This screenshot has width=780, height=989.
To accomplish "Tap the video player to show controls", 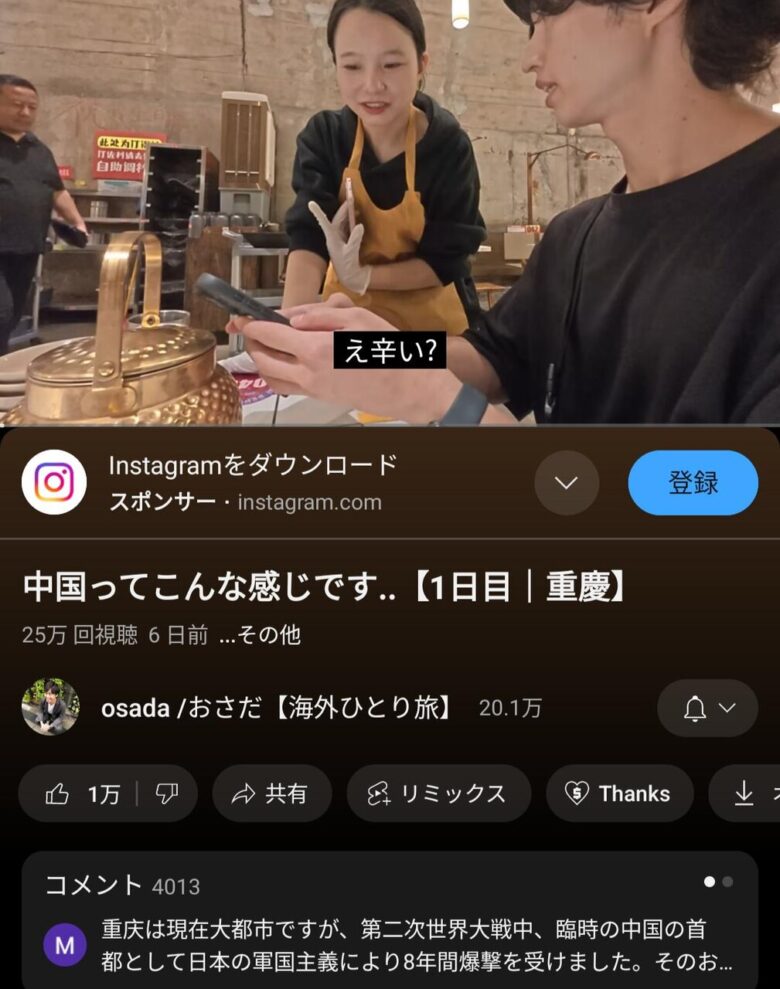I will pyautogui.click(x=390, y=210).
